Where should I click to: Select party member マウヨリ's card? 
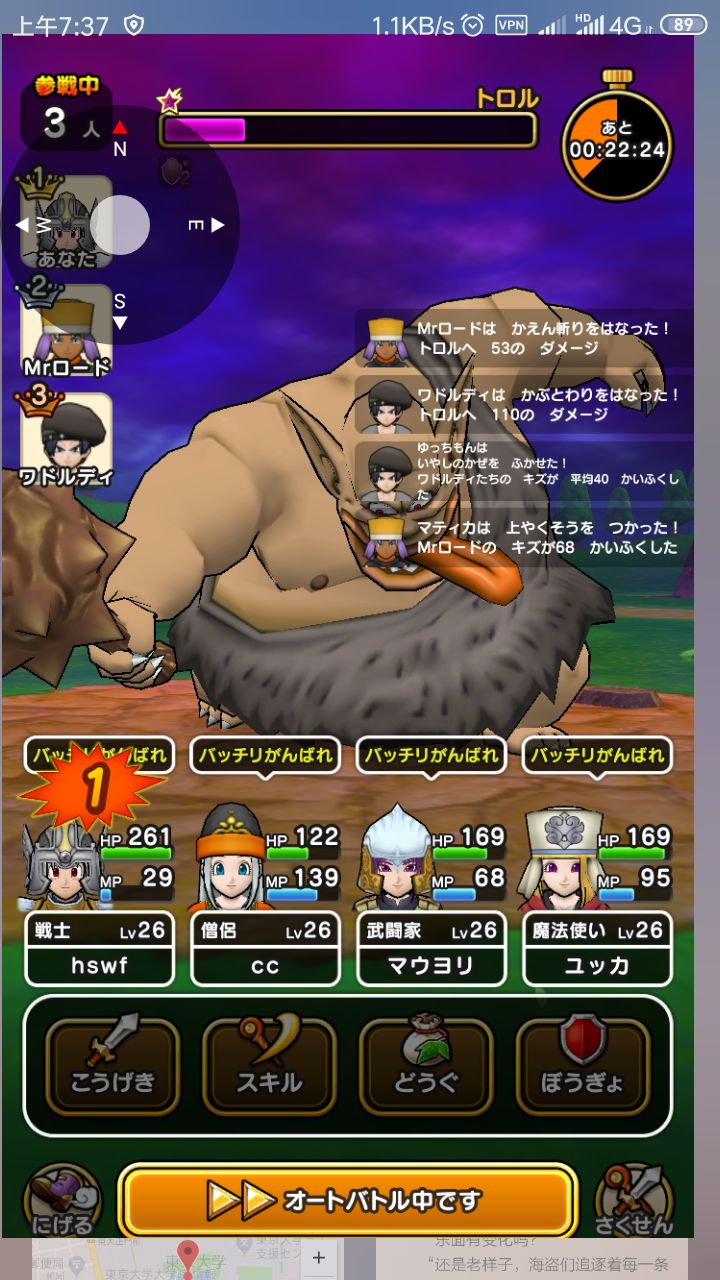click(432, 948)
